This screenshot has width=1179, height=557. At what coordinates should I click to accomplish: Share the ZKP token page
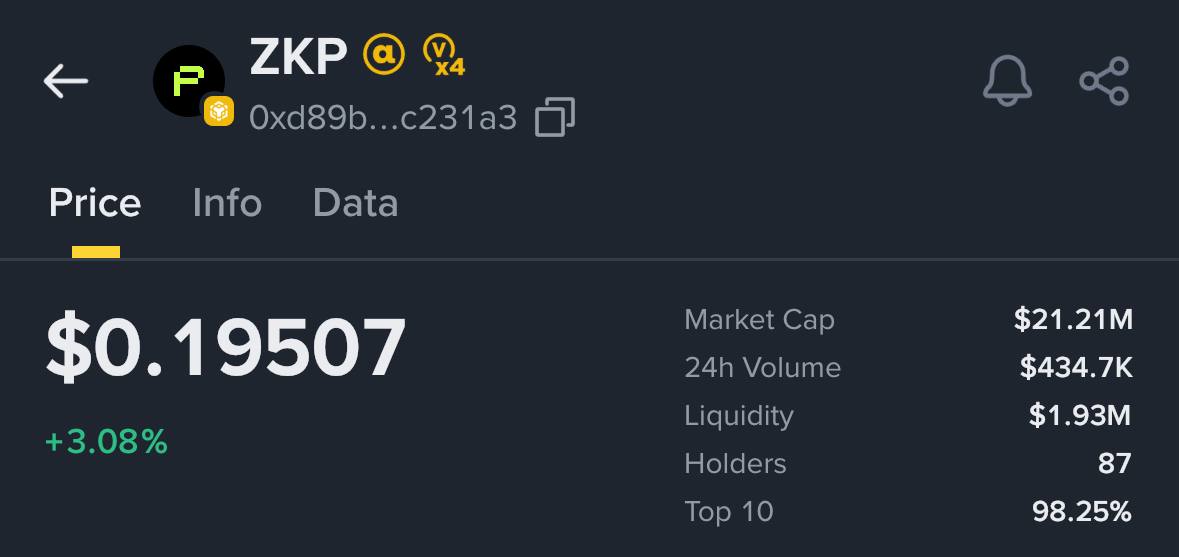[x=1104, y=81]
